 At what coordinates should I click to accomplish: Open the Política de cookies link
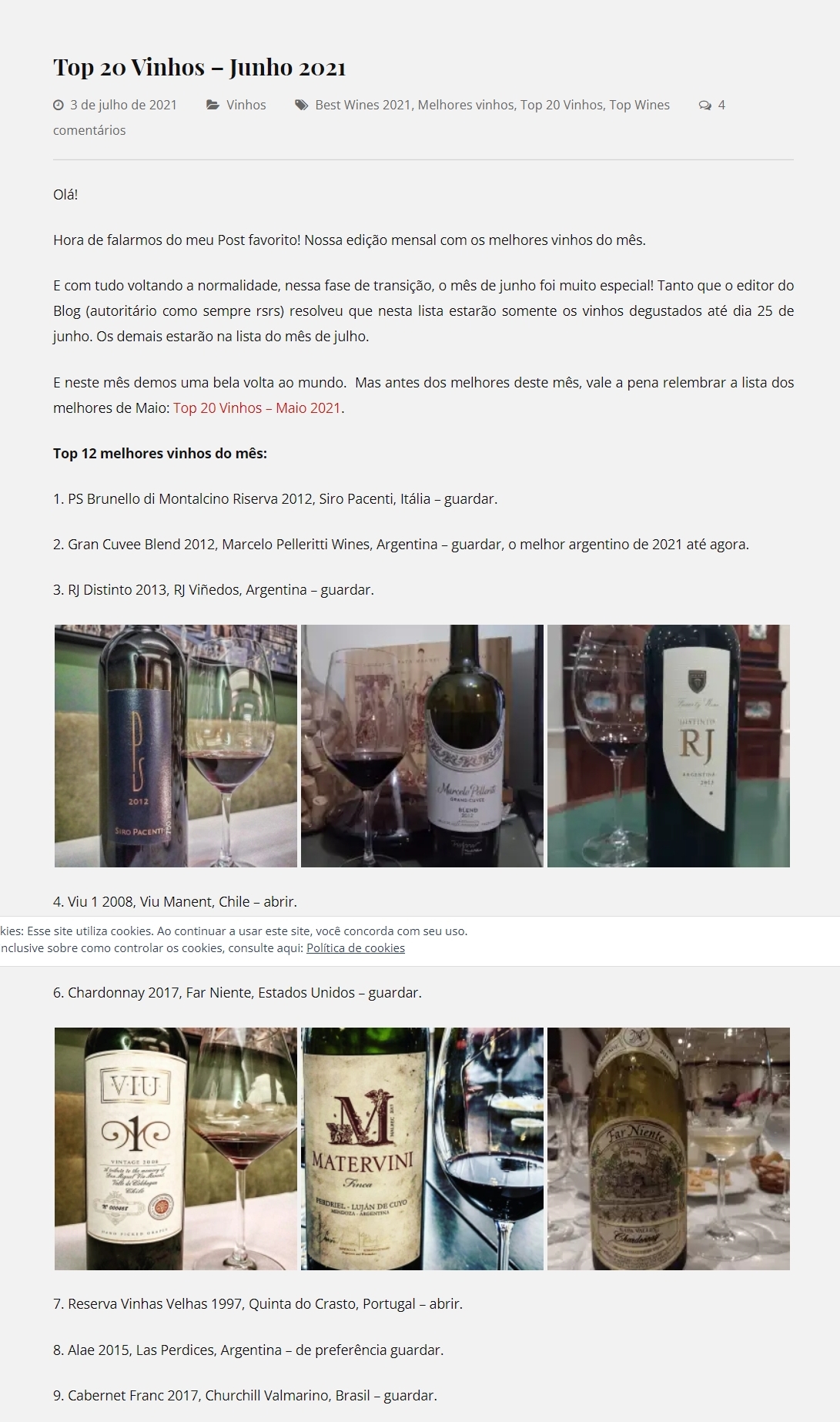(x=355, y=948)
